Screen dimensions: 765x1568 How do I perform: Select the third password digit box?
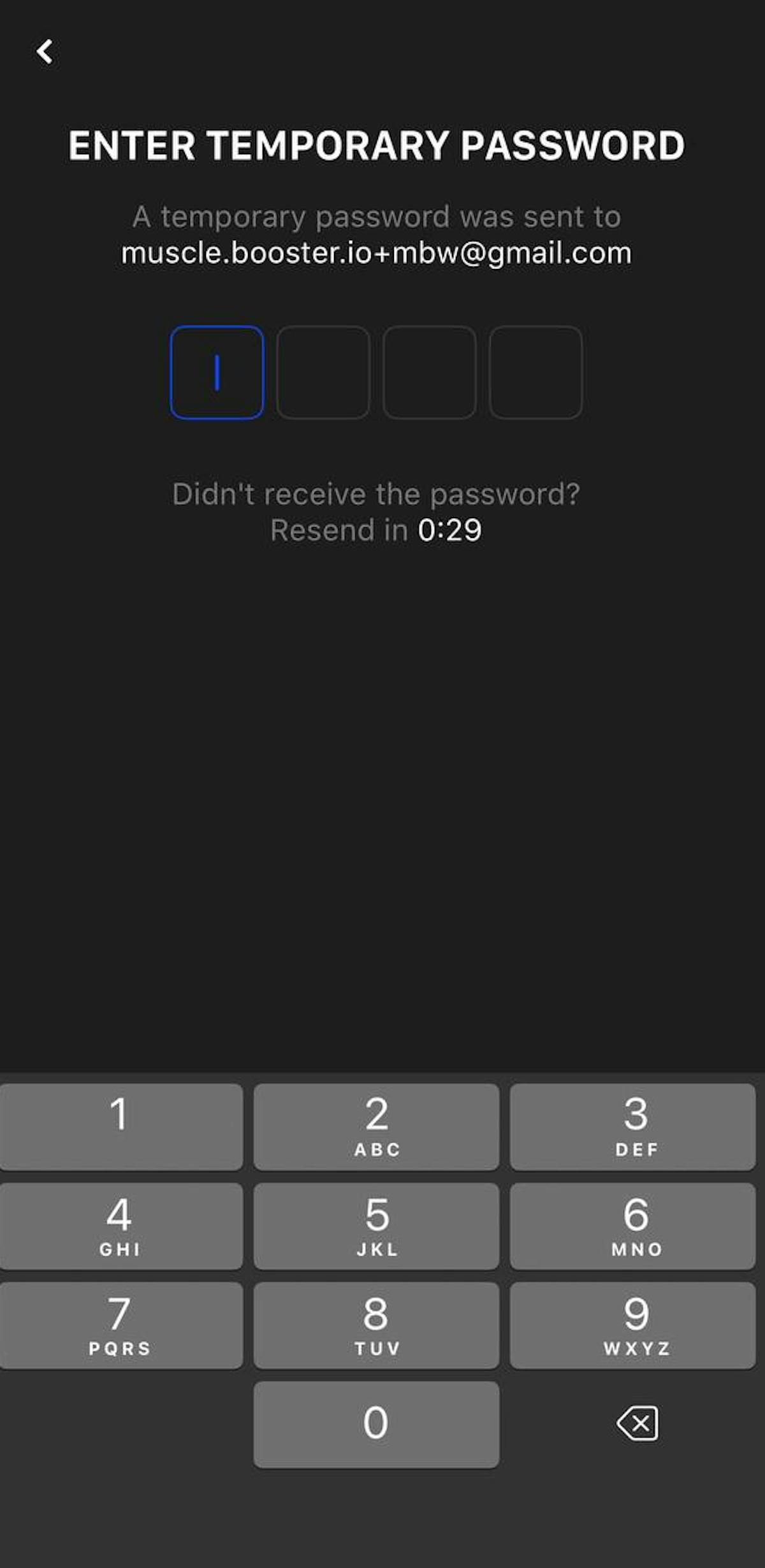(429, 372)
